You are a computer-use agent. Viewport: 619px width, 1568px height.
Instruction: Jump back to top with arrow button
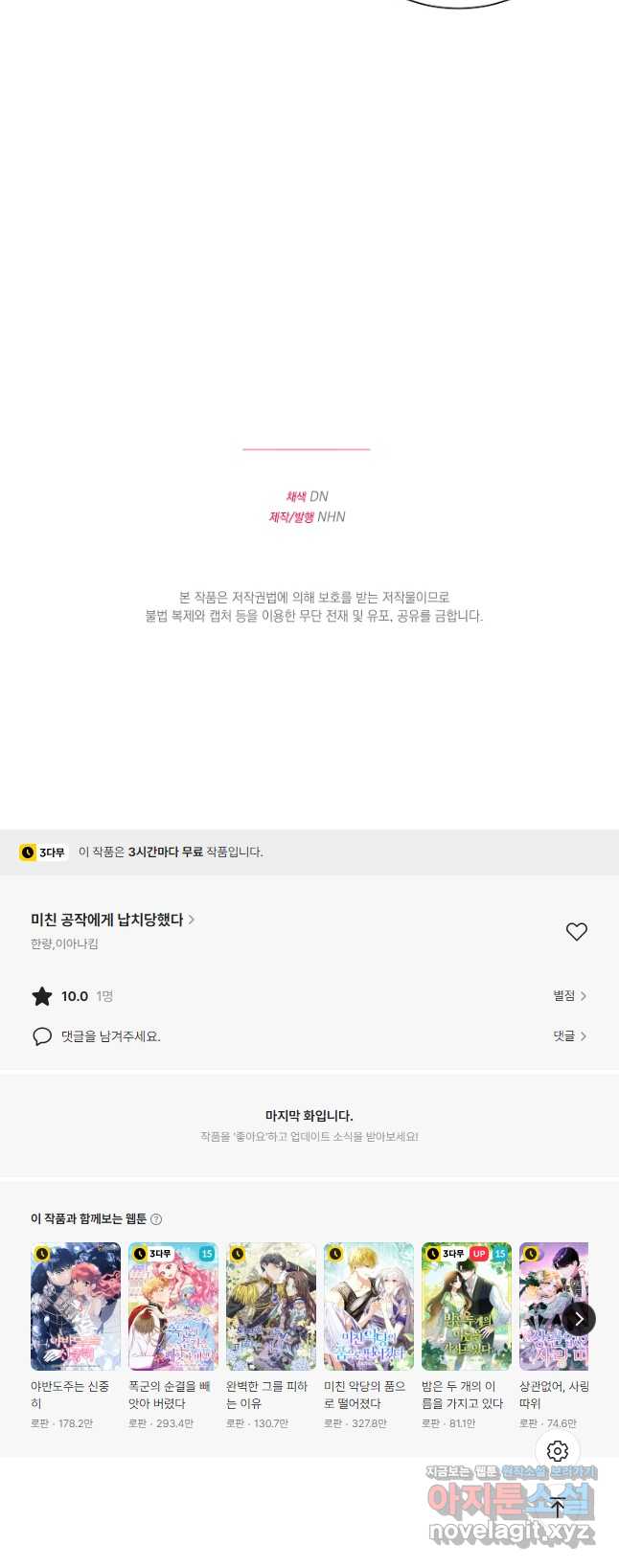coord(558,1507)
